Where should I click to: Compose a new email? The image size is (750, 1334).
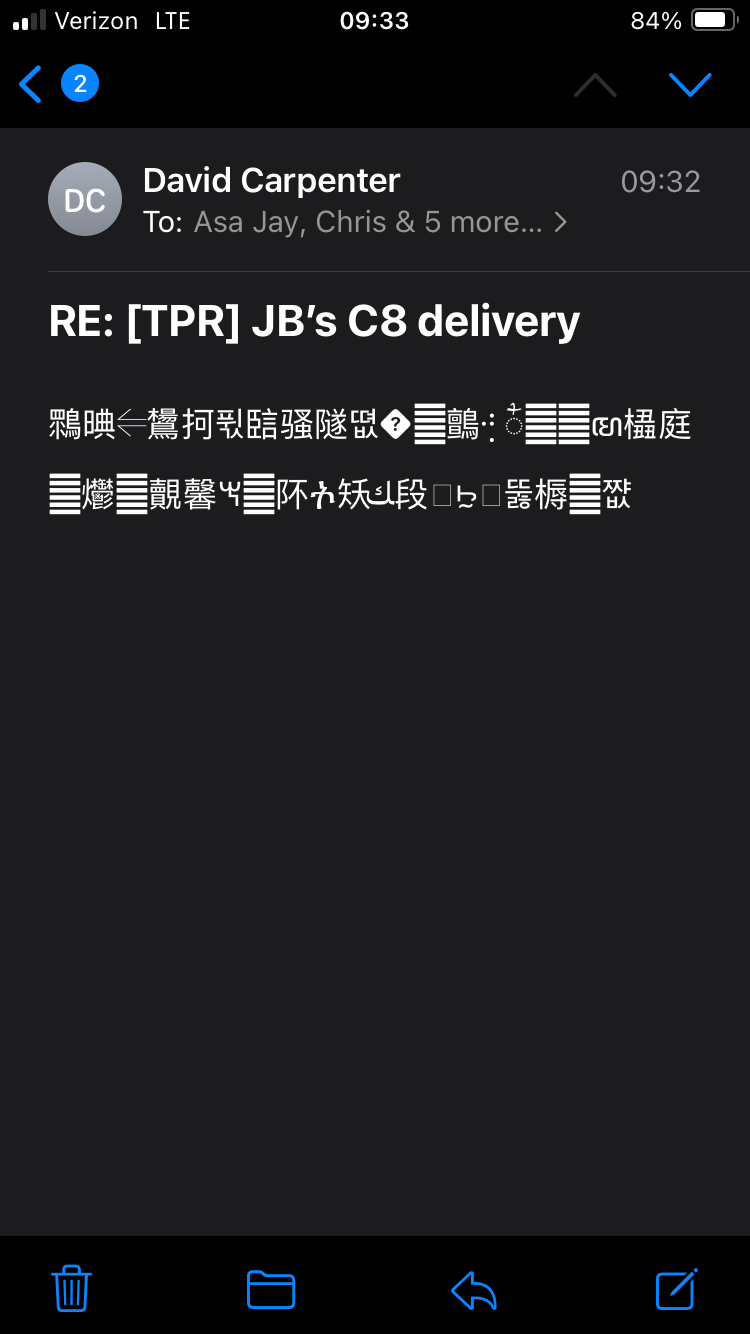coord(676,1289)
